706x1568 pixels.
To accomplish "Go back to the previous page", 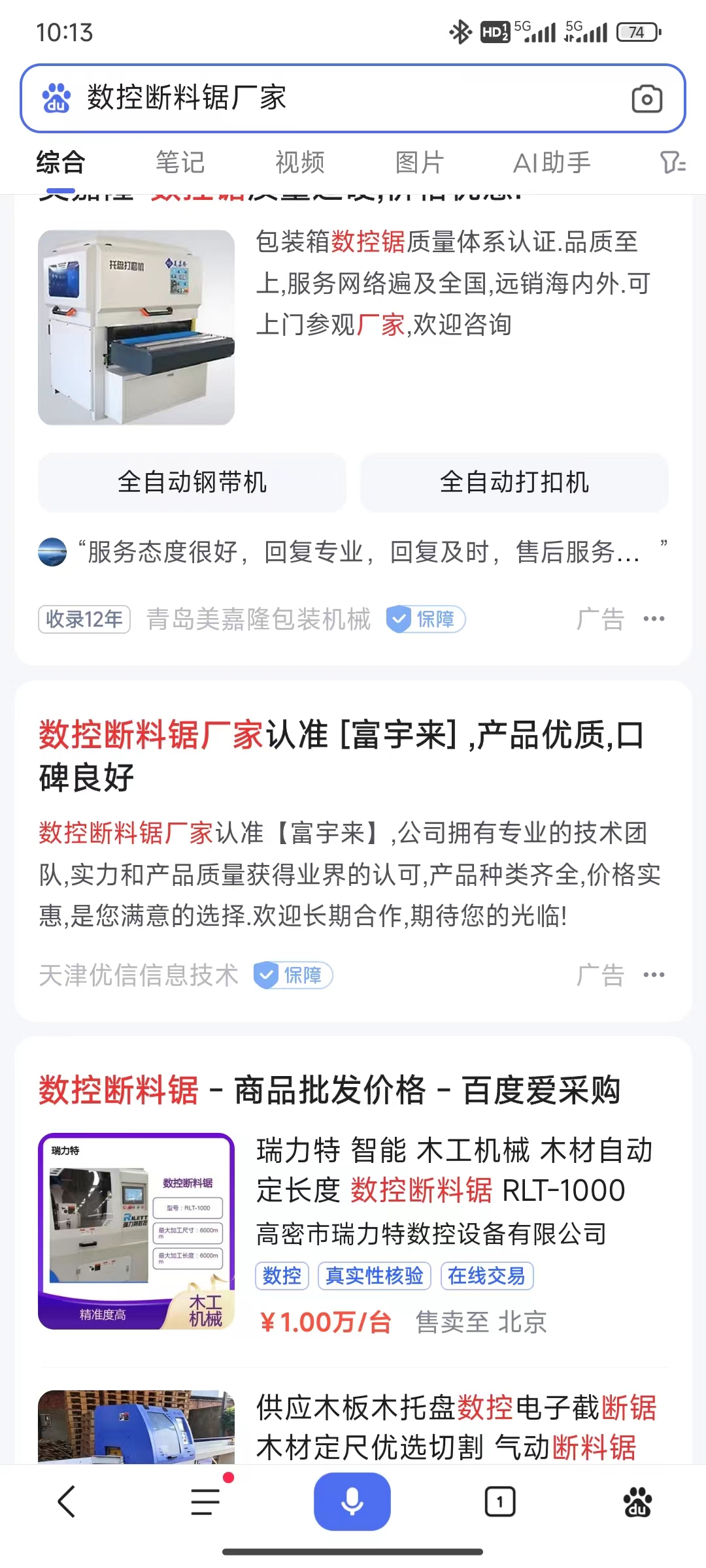I will tap(67, 1501).
